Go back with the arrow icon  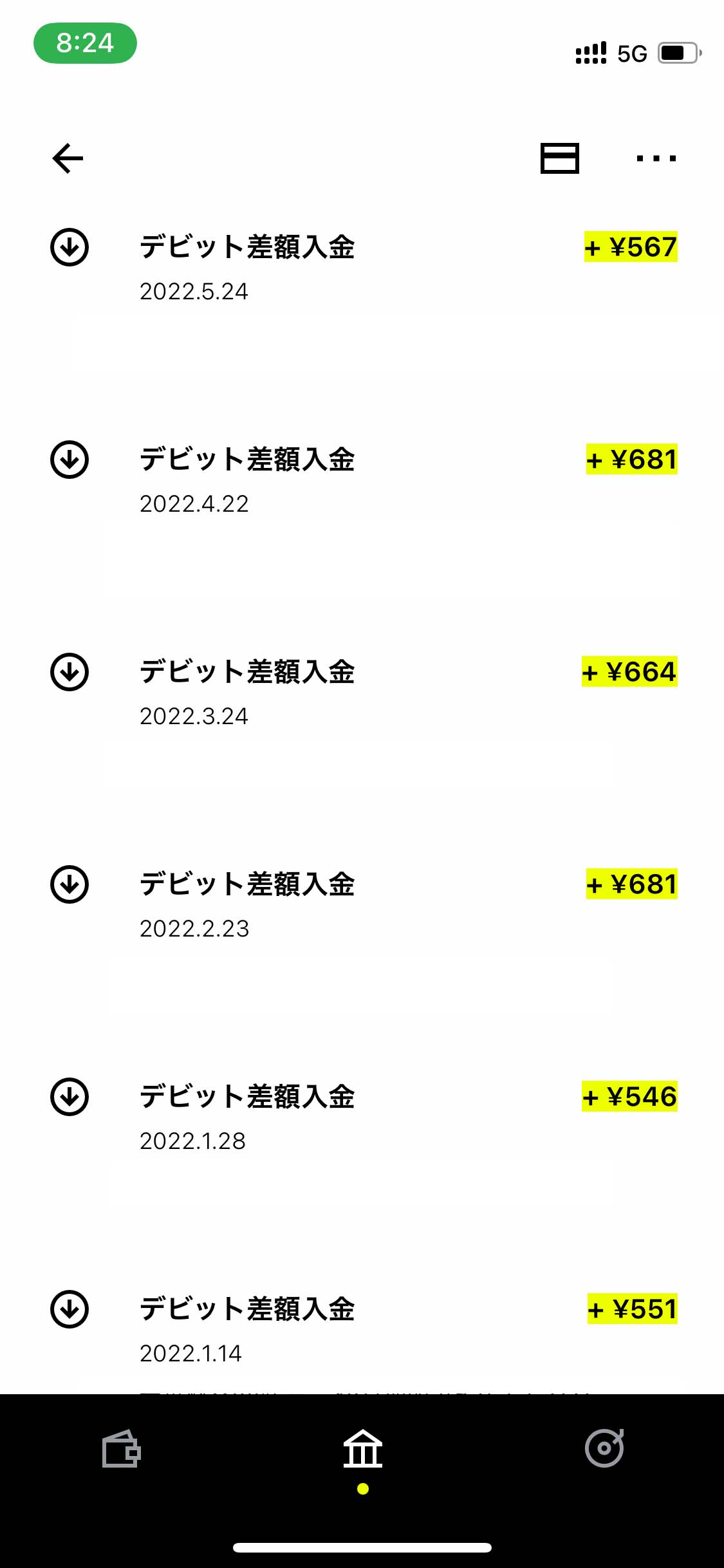68,158
